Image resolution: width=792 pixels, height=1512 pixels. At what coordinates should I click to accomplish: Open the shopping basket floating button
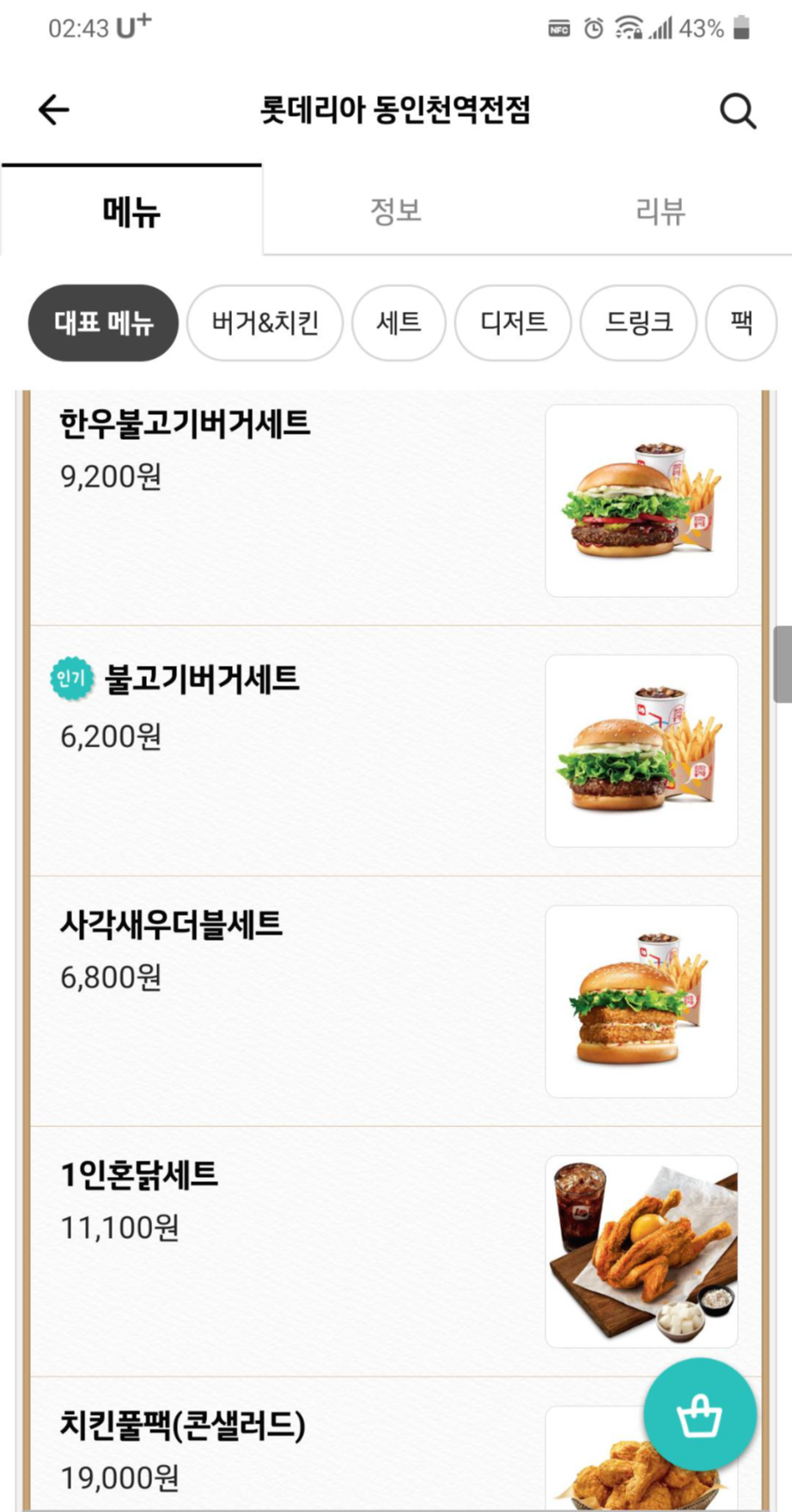coord(699,1414)
